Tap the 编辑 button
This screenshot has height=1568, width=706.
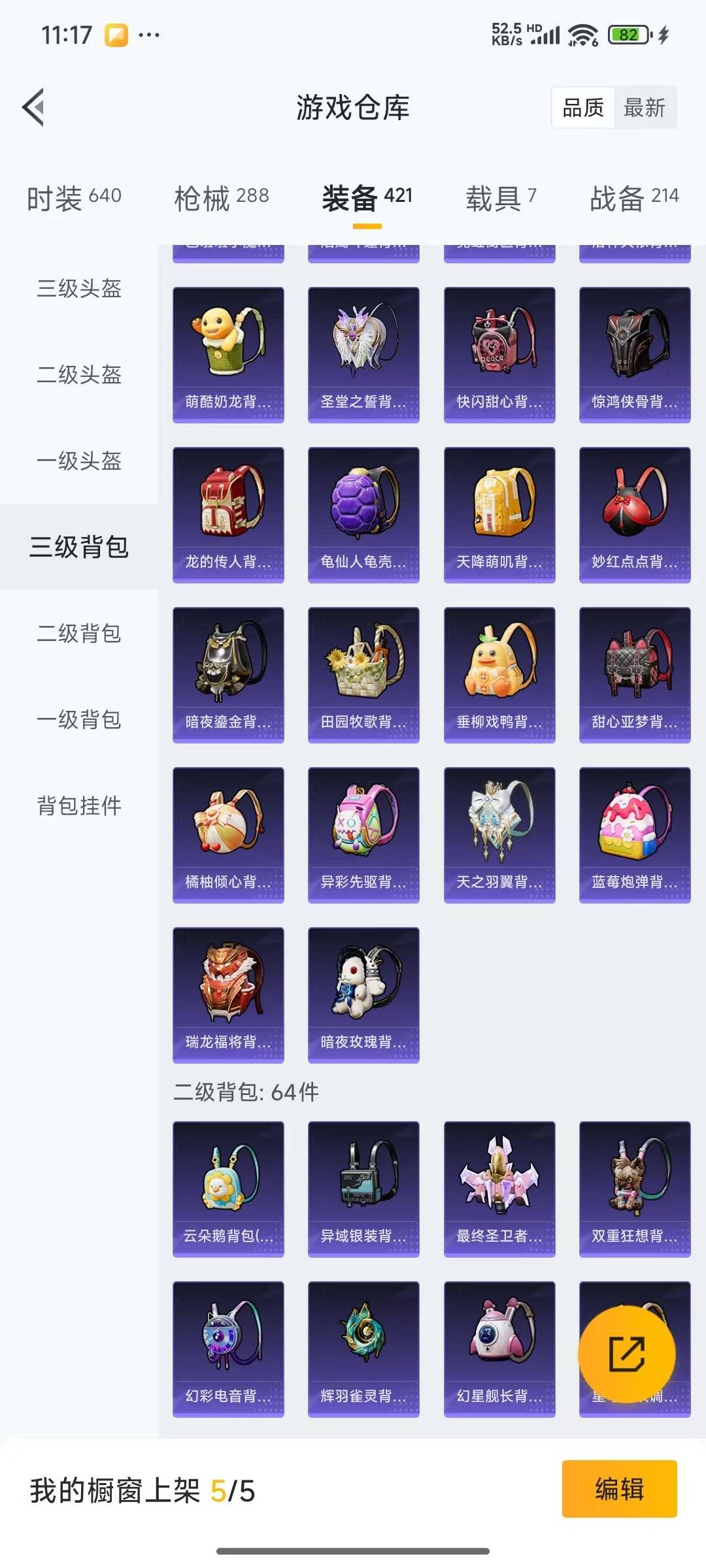click(x=619, y=1489)
